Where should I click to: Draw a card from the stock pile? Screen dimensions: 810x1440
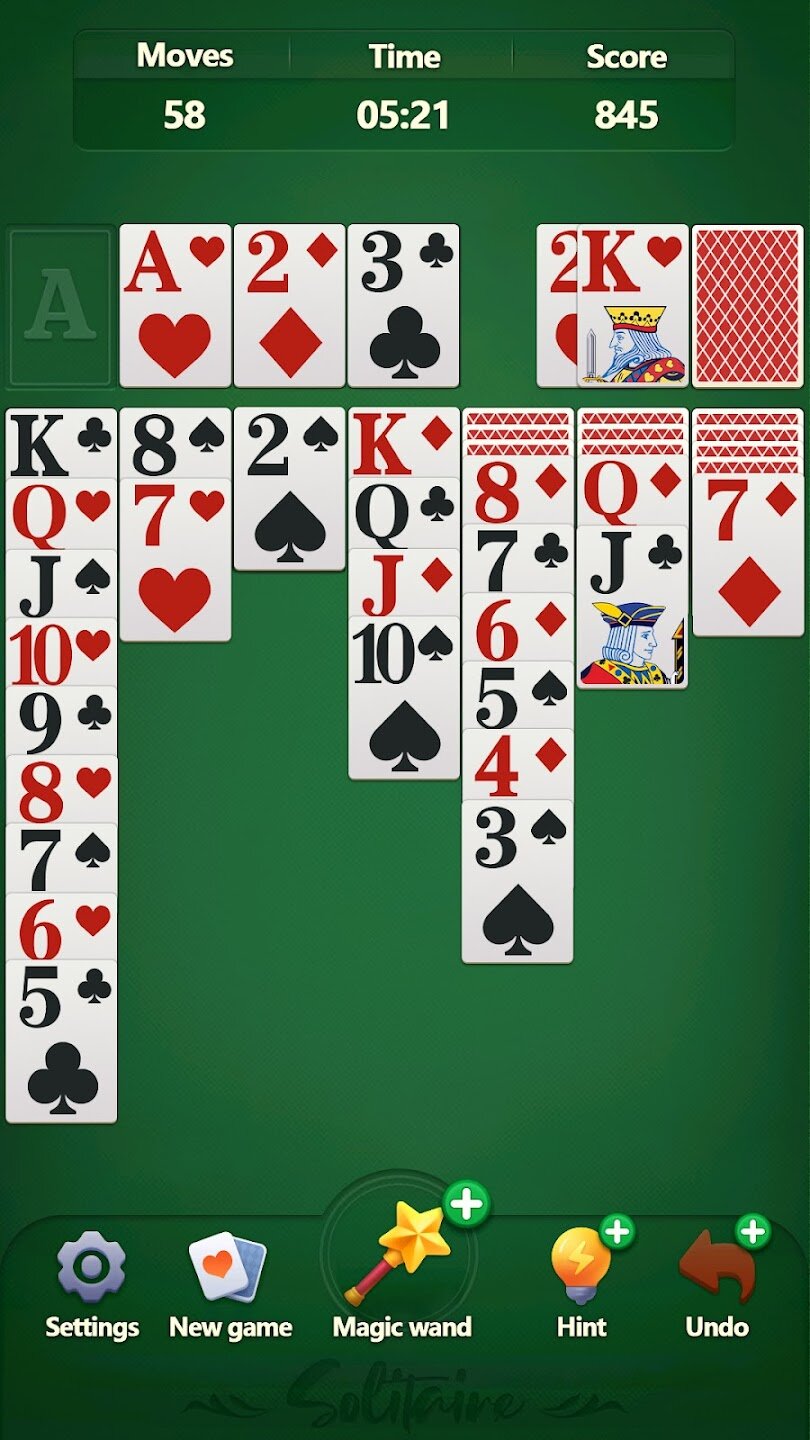click(747, 305)
